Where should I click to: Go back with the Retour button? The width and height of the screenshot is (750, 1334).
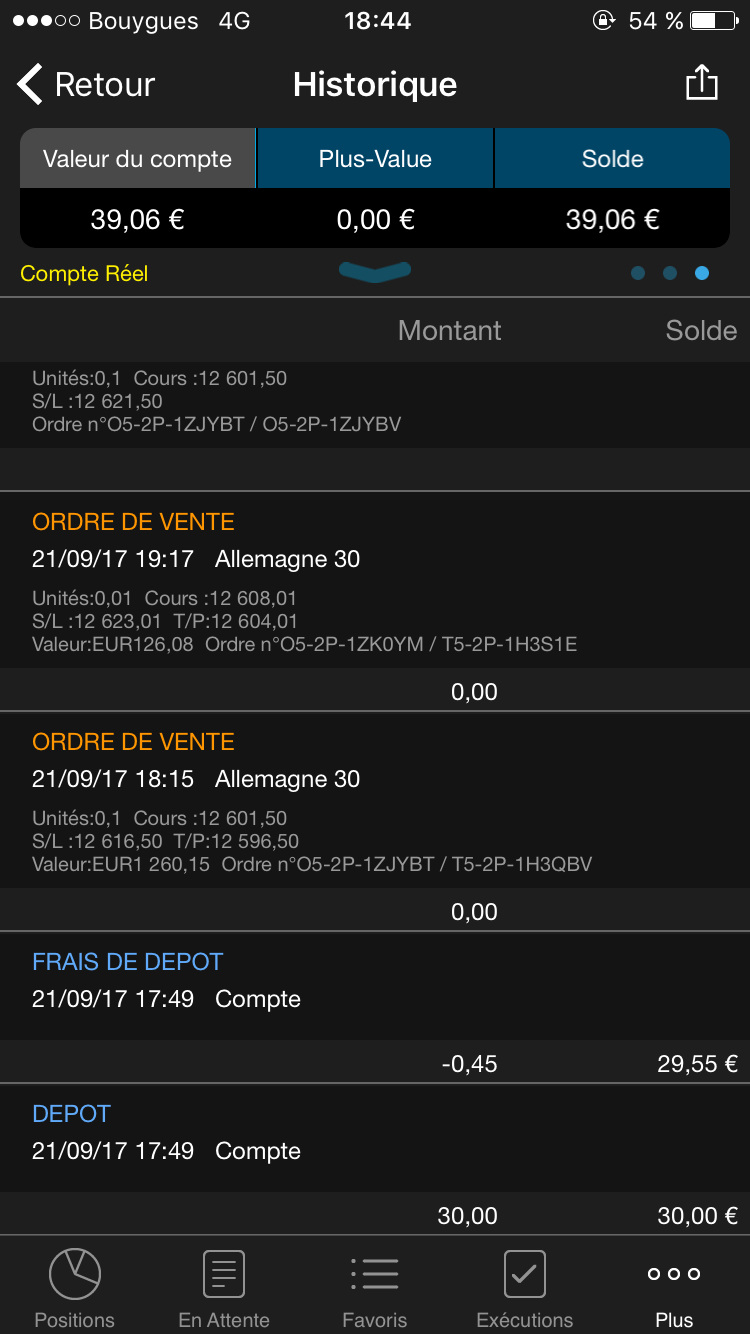86,85
